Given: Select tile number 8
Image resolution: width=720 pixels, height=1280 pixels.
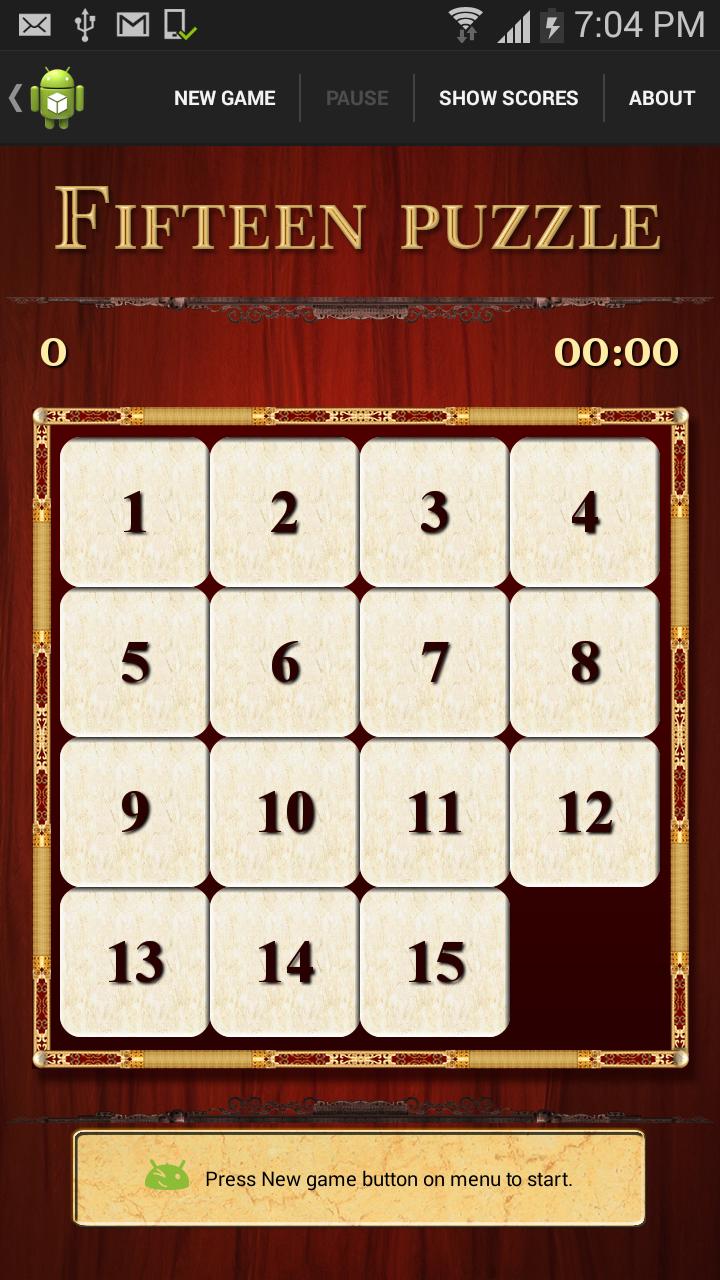Looking at the screenshot, I should (585, 662).
